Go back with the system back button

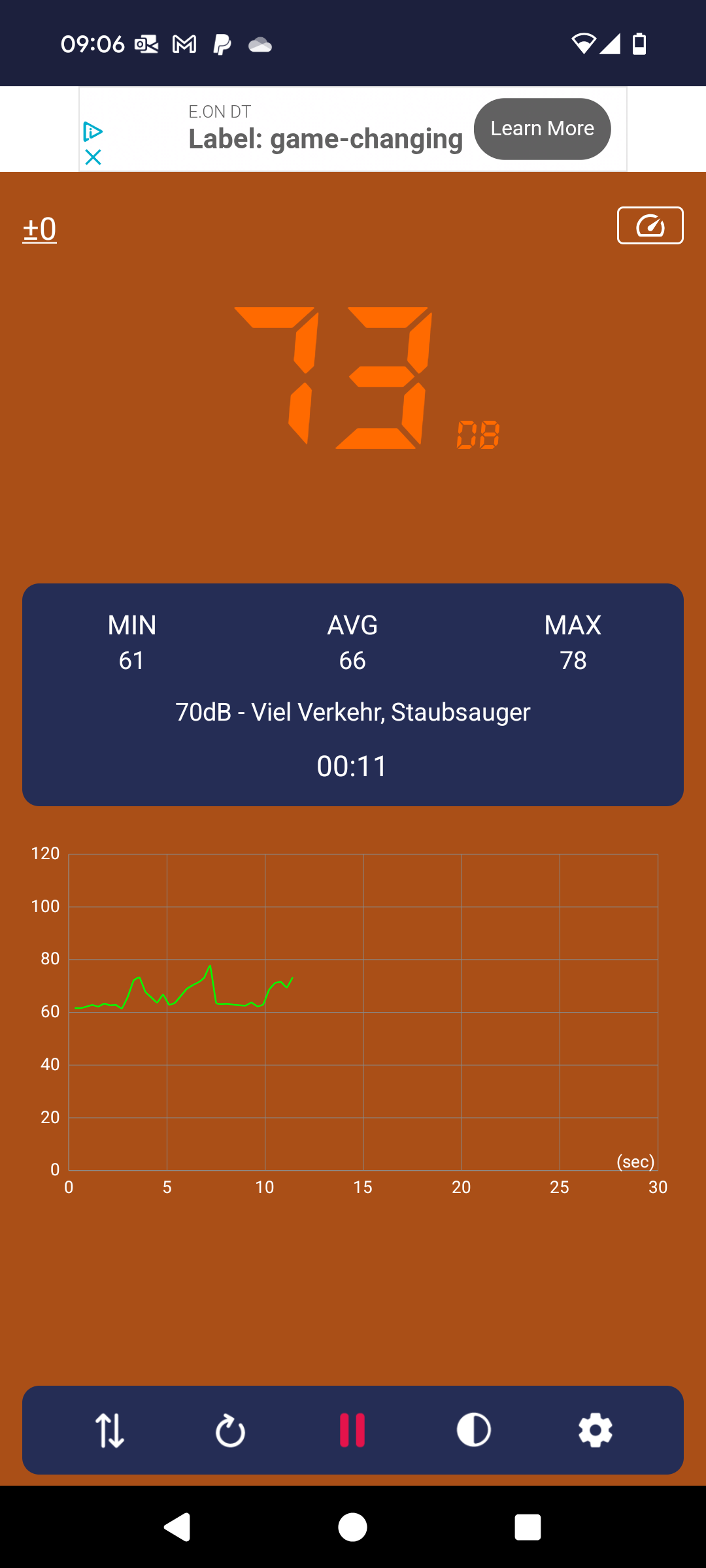[176, 1527]
